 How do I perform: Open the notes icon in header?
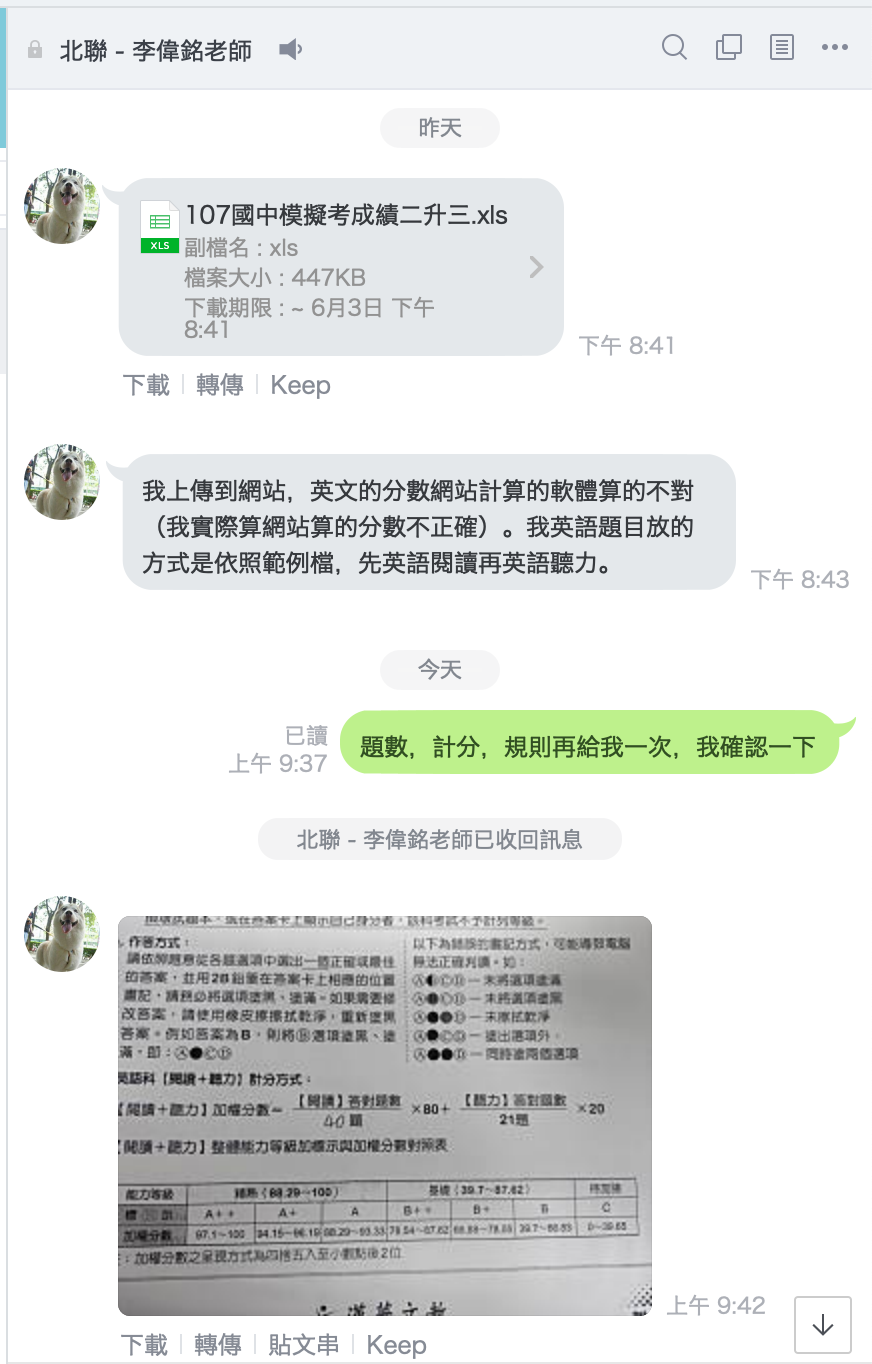(x=782, y=47)
